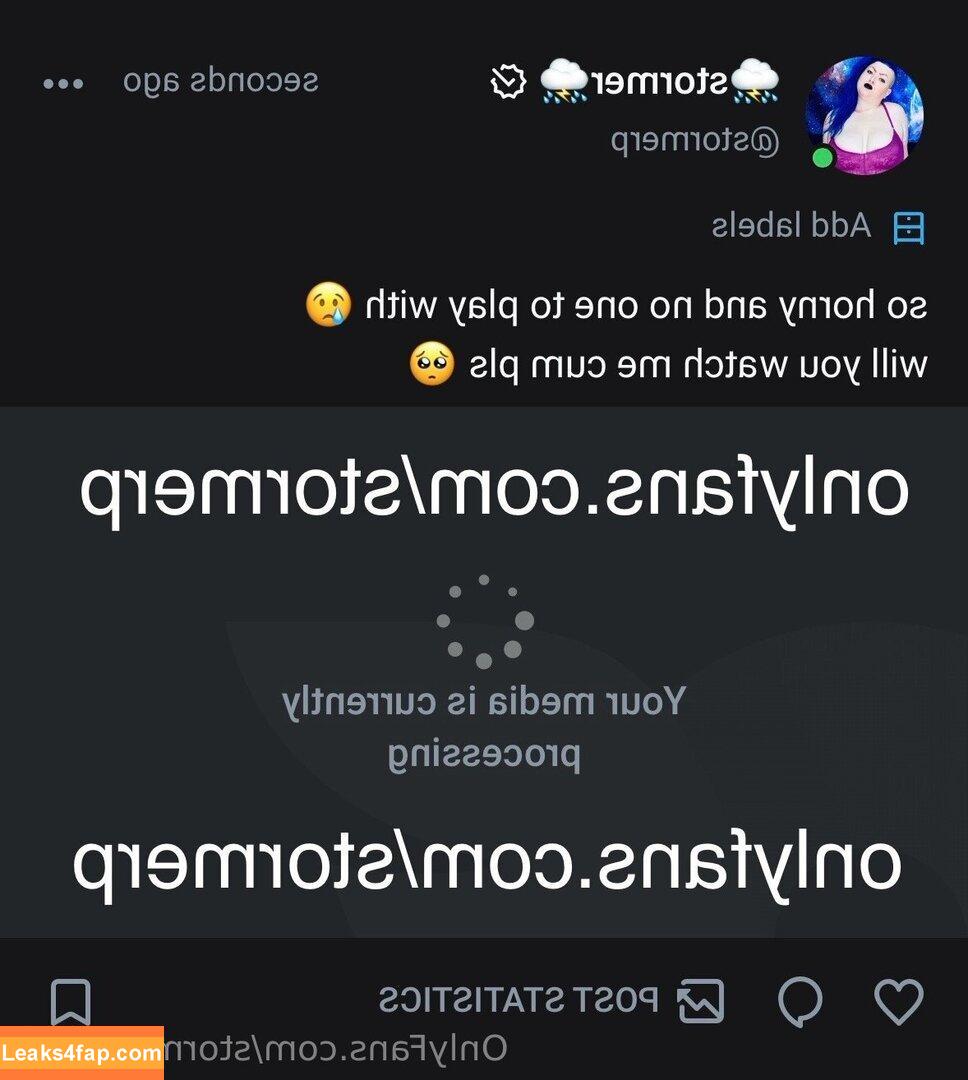Open the comments on this post
This screenshot has width=968, height=1080.
(800, 1000)
